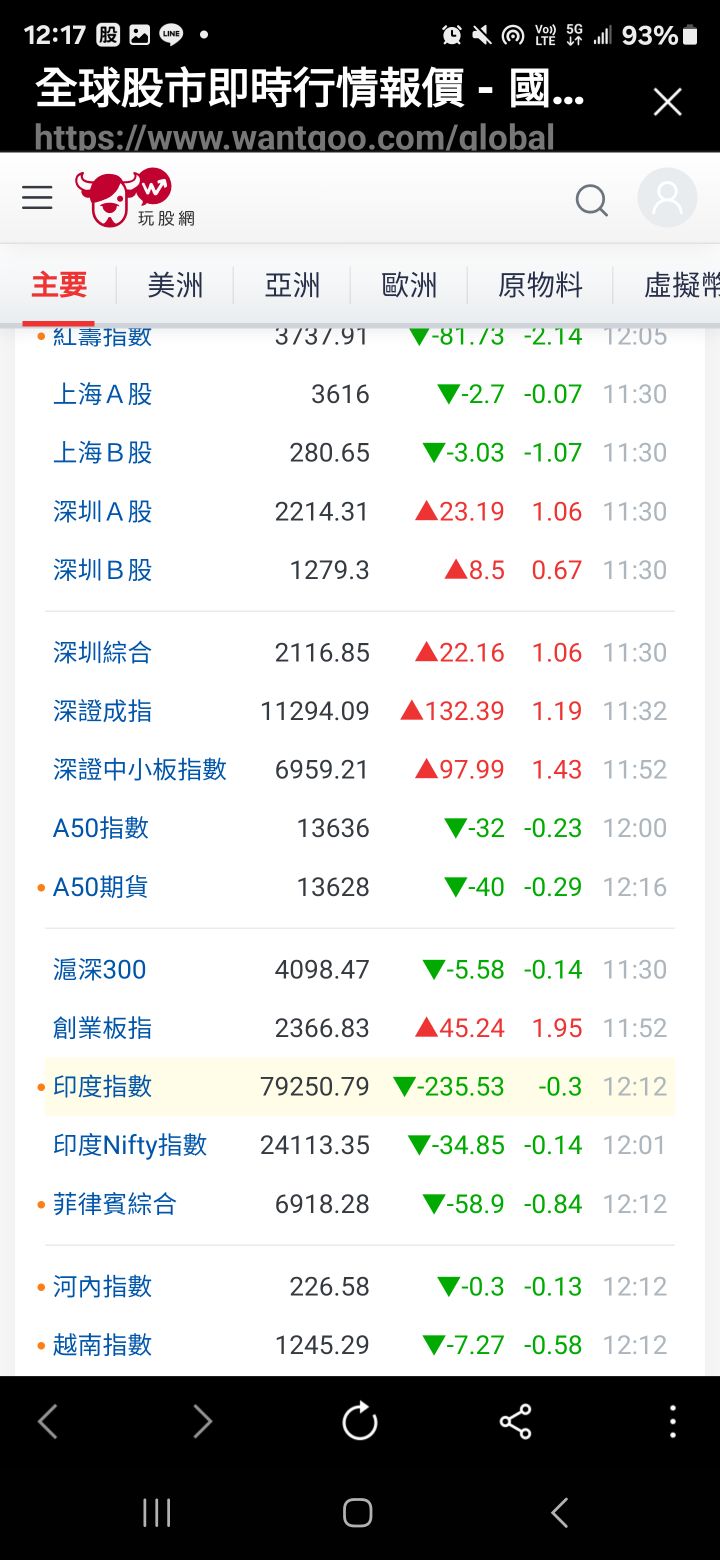View the 印度Nifty指數 quote
This screenshot has width=720, height=1560.
click(x=130, y=1145)
